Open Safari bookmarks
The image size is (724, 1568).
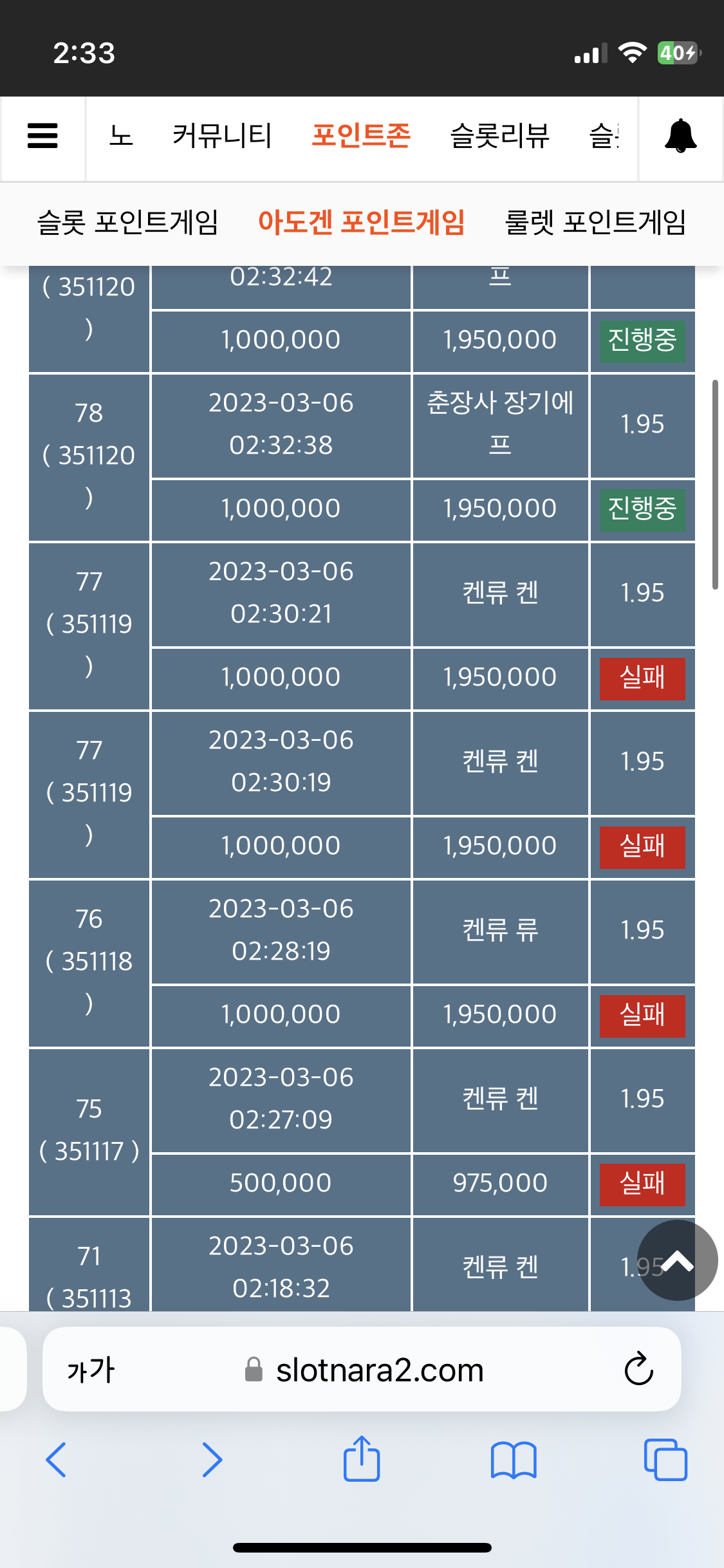tap(513, 1460)
